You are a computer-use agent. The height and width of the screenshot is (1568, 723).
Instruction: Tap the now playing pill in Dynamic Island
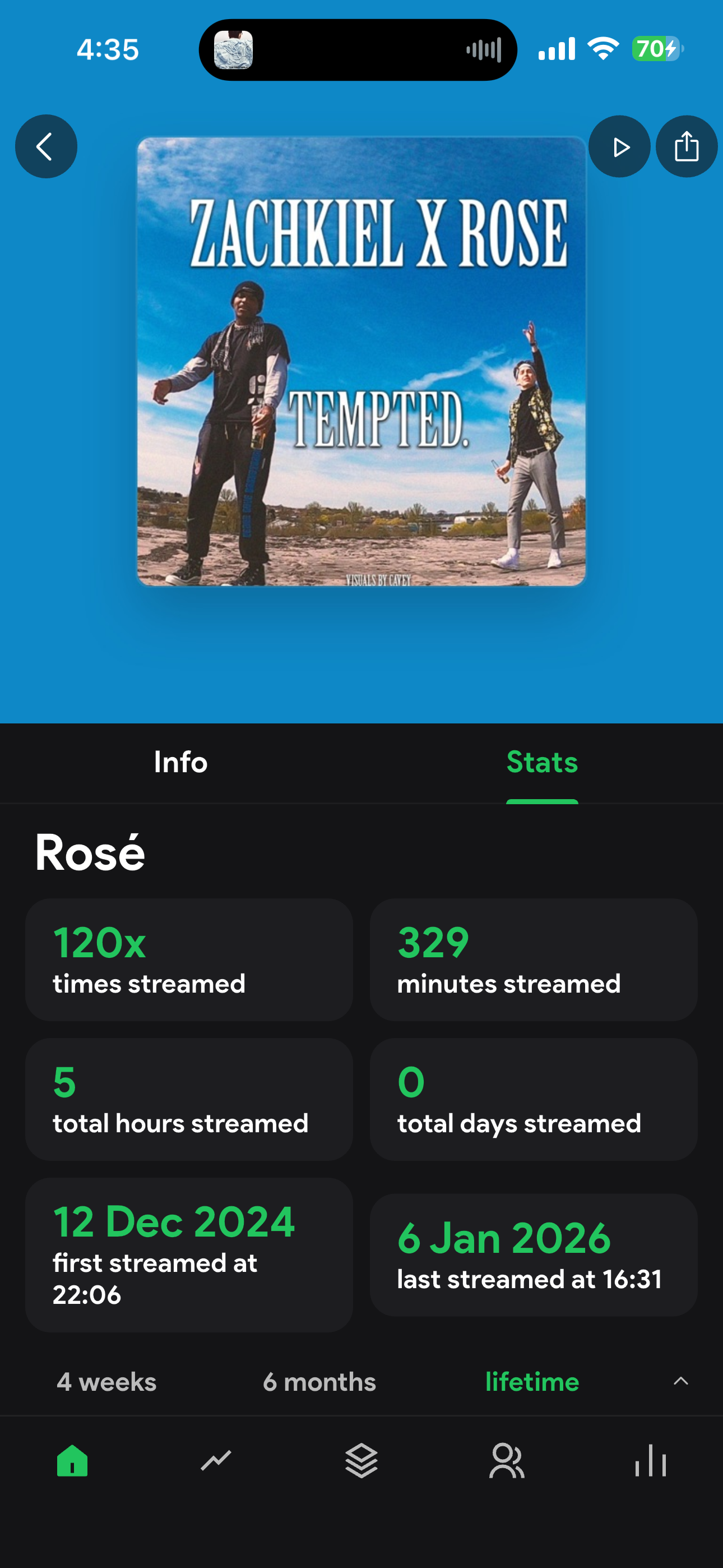point(358,49)
